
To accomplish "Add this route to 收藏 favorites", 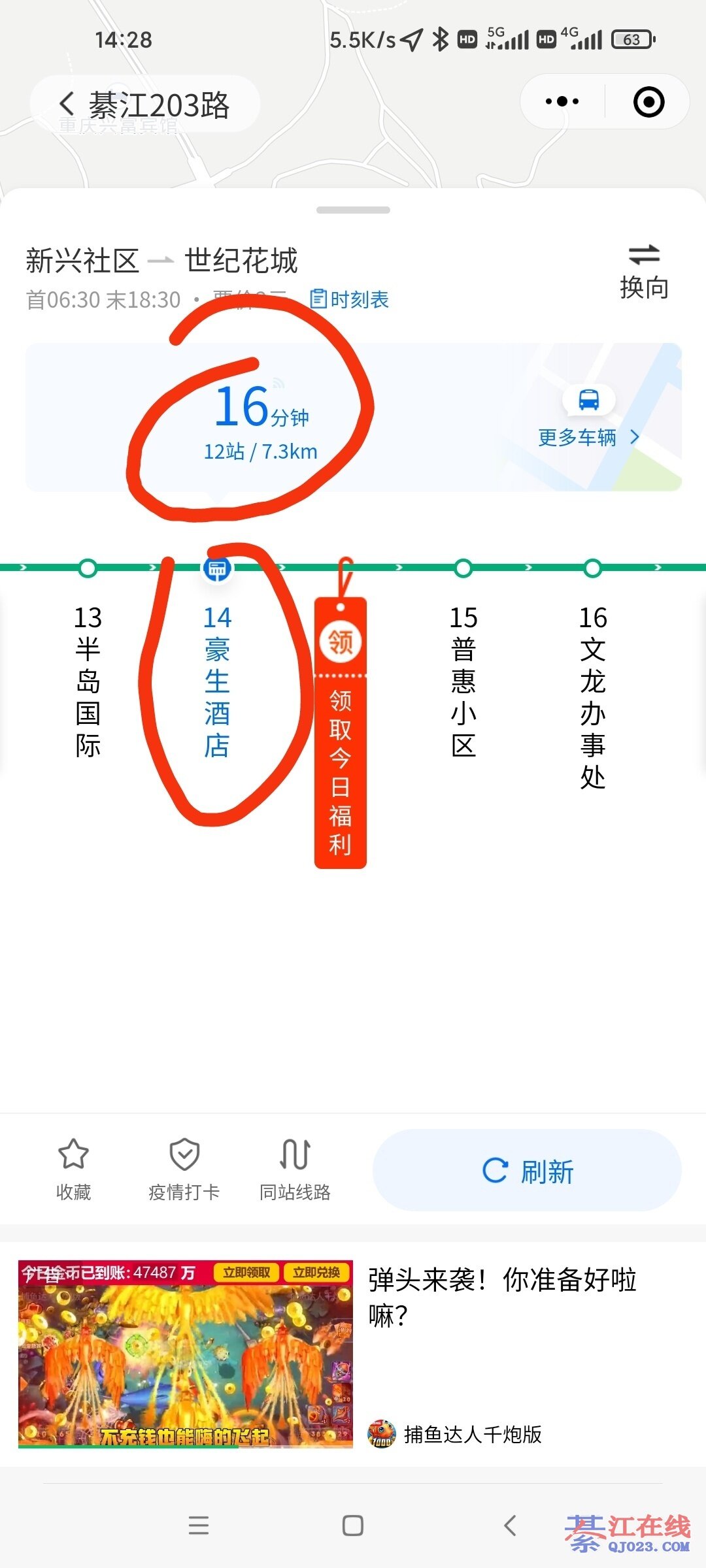I will pyautogui.click(x=73, y=1169).
